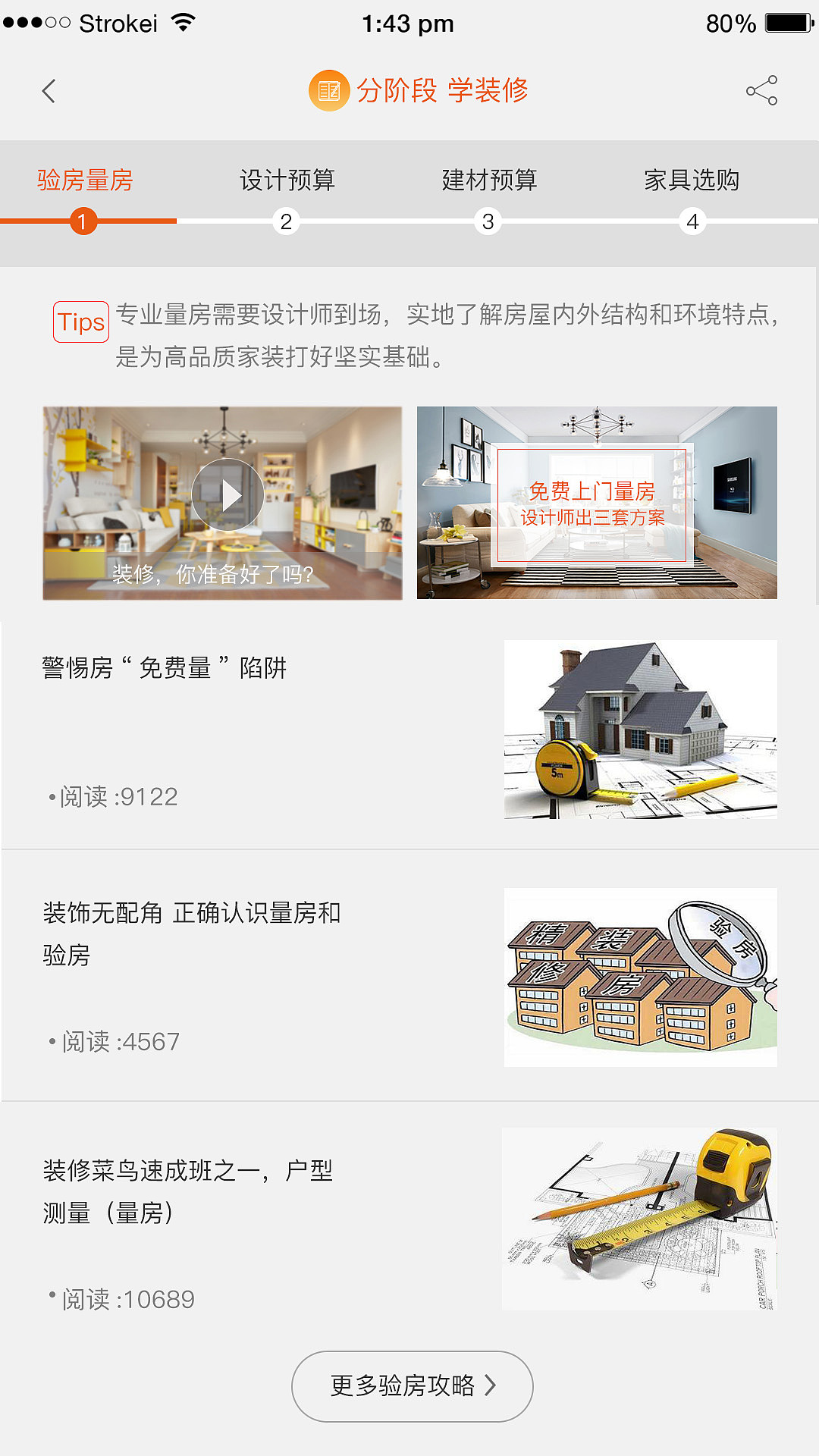The width and height of the screenshot is (819, 1456).
Task: Tap the back arrow to return
Action: (x=49, y=91)
